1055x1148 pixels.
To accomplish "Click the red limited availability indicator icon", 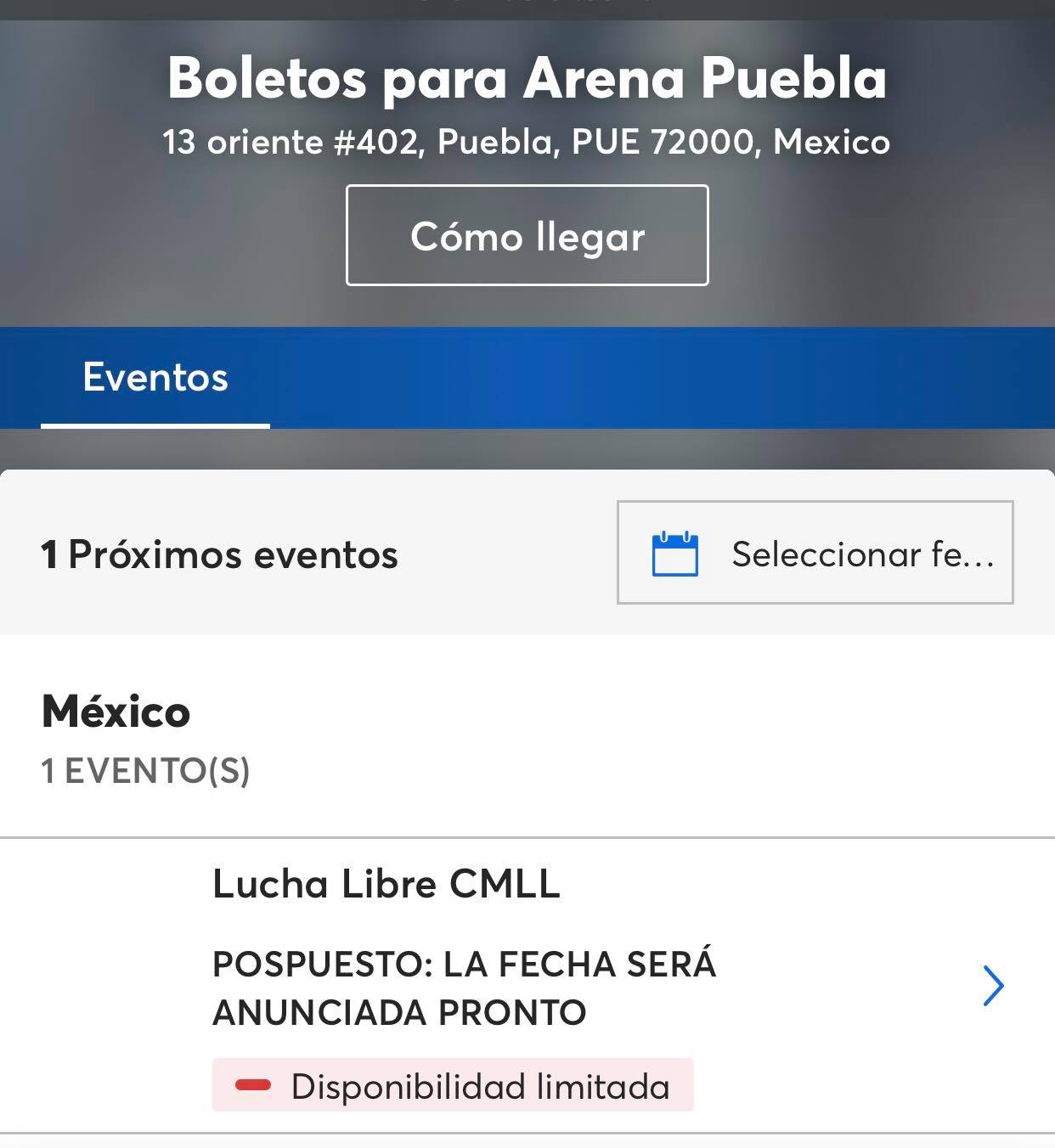I will [x=253, y=1083].
